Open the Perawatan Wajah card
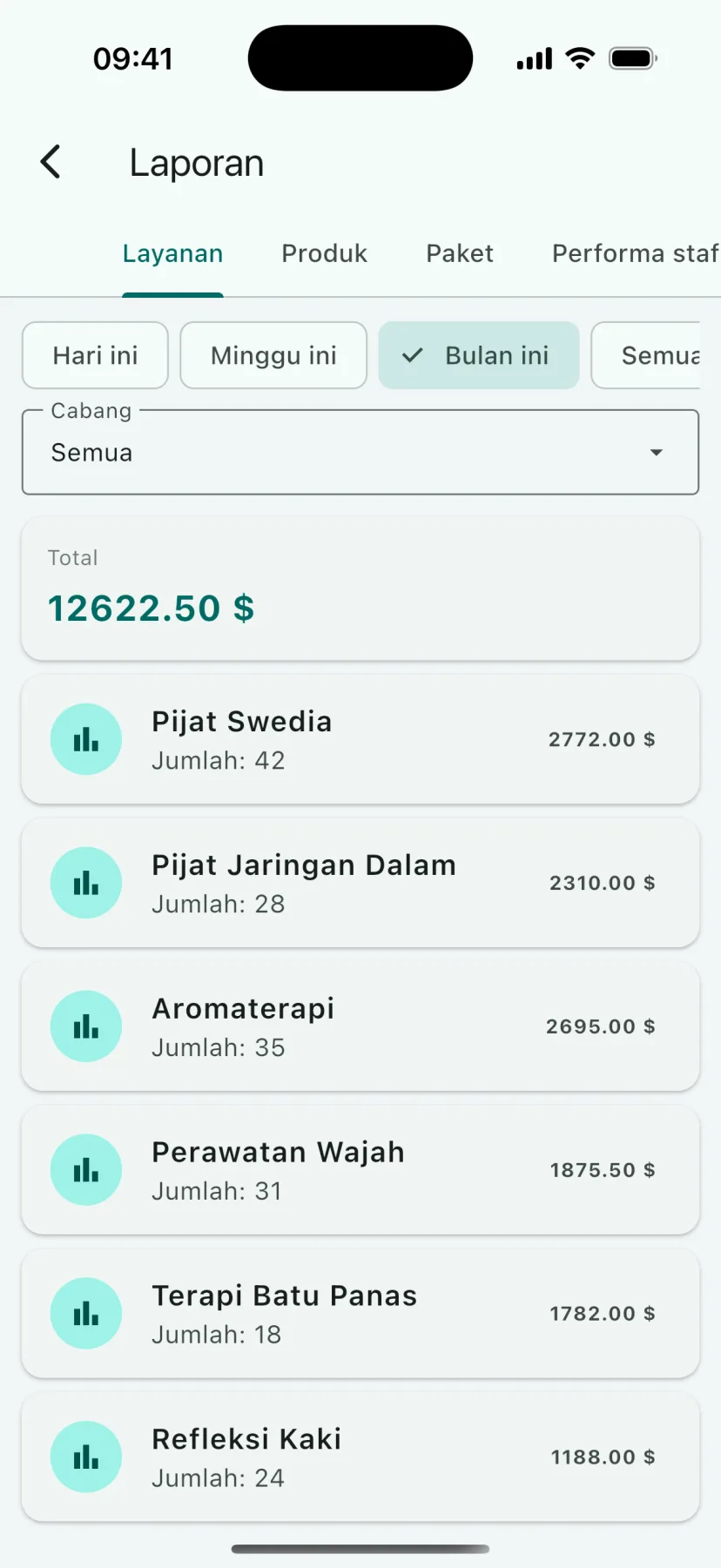This screenshot has width=721, height=1568. [x=360, y=1170]
